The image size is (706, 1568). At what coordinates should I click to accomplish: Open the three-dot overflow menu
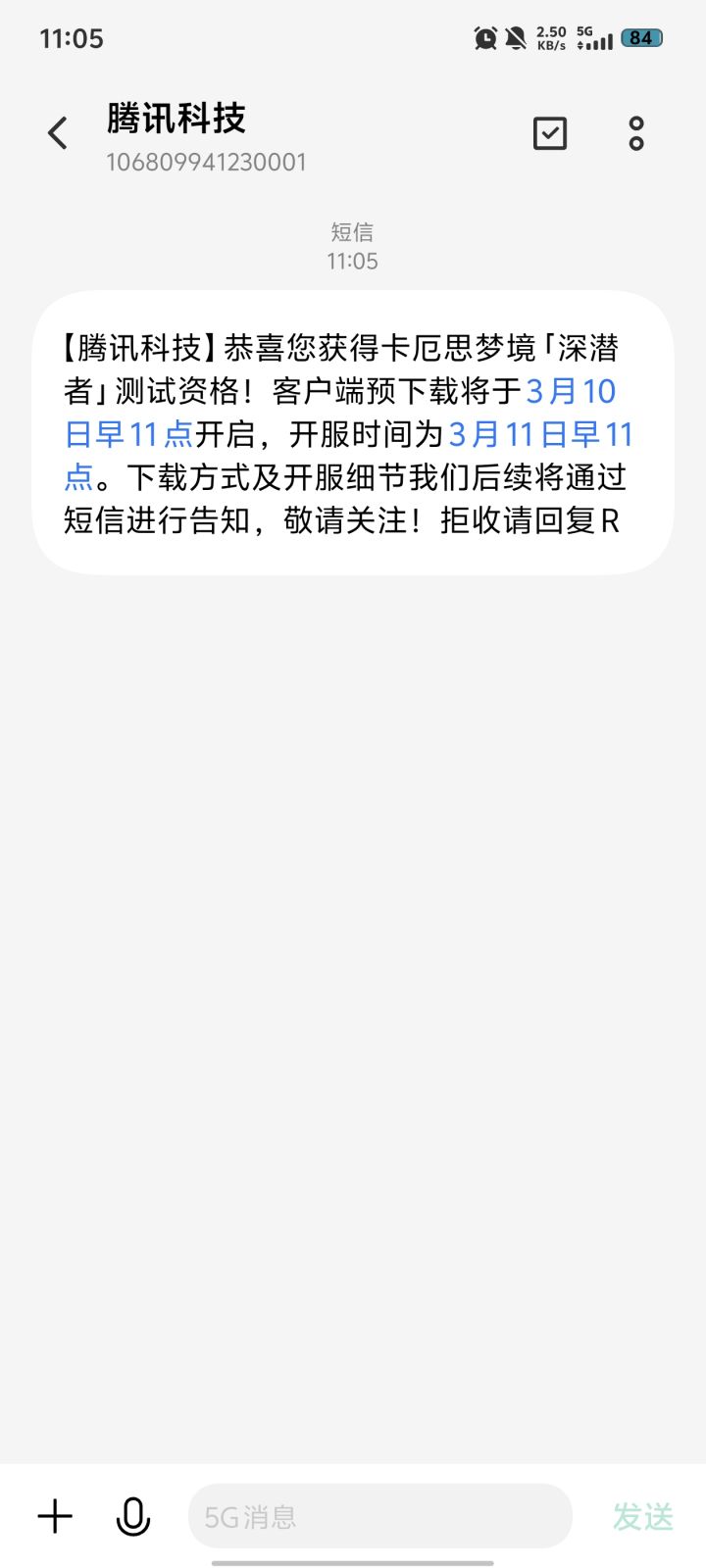click(636, 133)
